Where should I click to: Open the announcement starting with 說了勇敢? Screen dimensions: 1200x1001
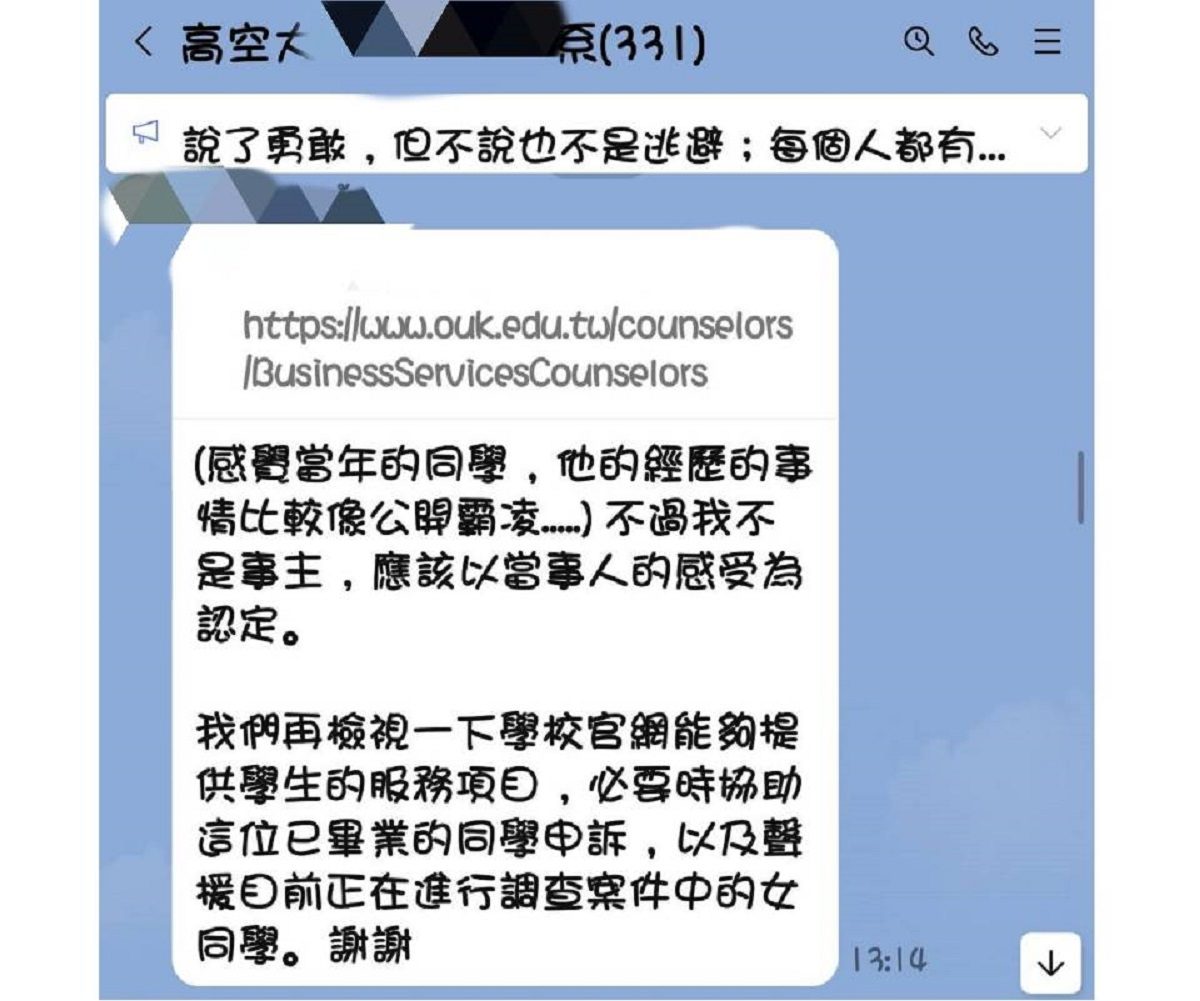594,147
